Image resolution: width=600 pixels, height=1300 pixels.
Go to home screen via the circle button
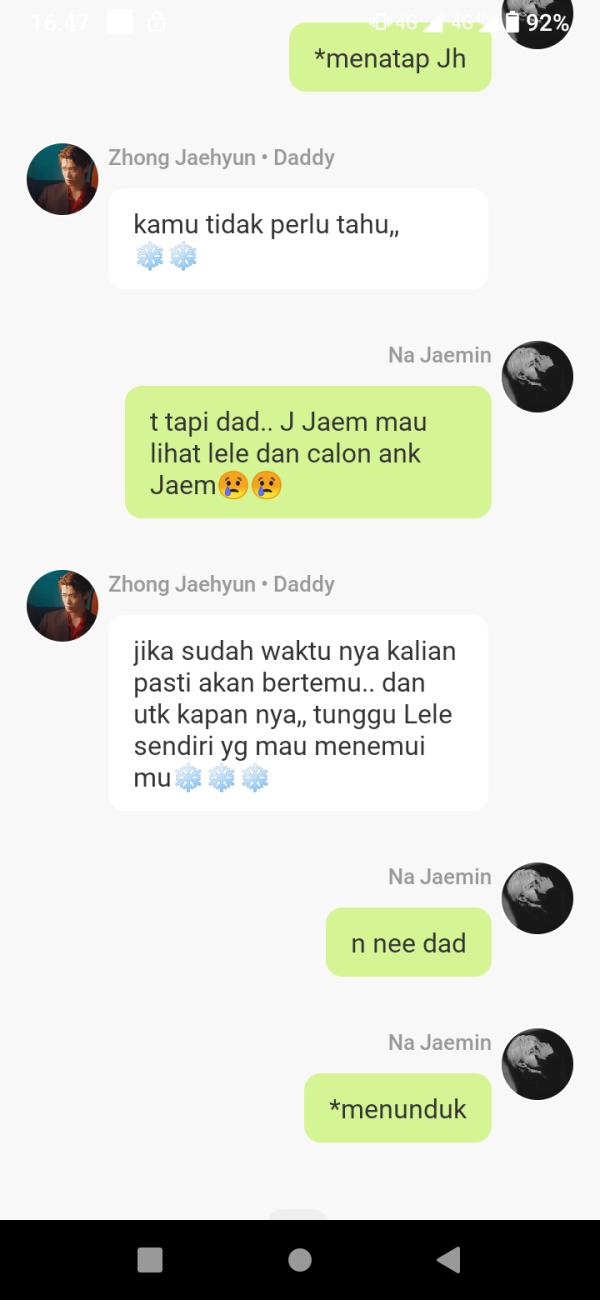[x=299, y=1260]
